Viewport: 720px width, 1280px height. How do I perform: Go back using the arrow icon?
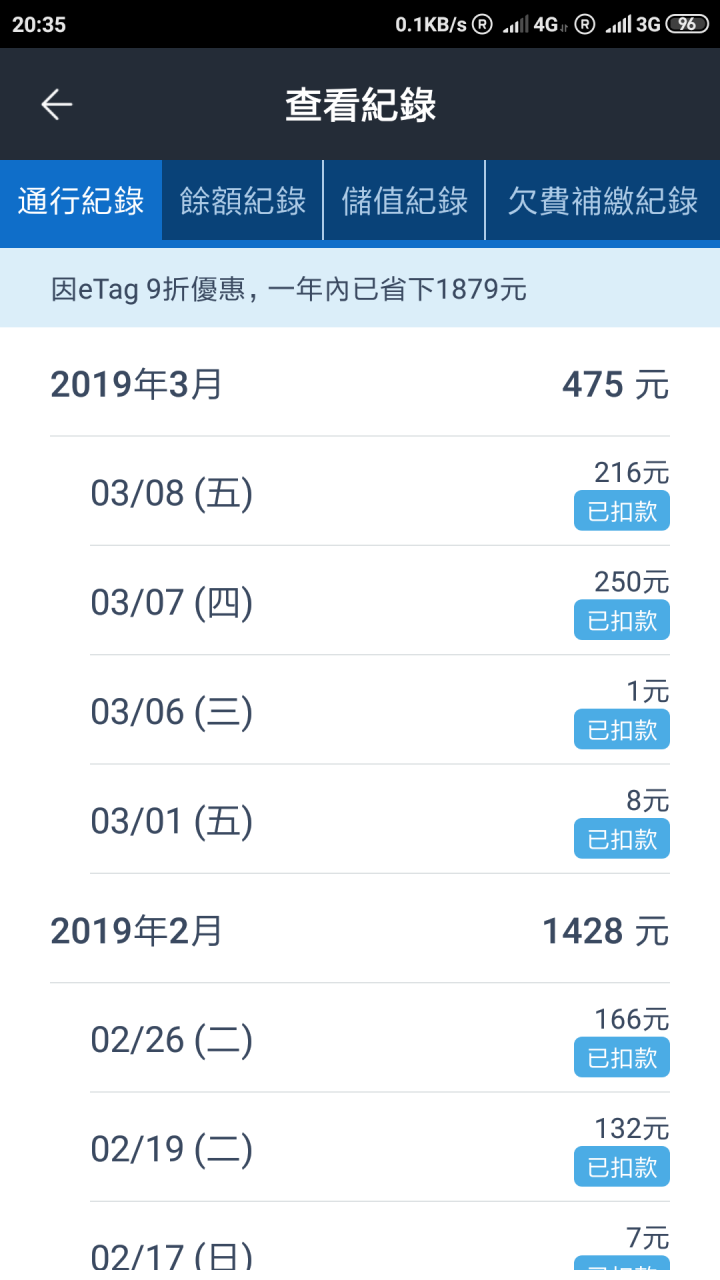coord(56,104)
